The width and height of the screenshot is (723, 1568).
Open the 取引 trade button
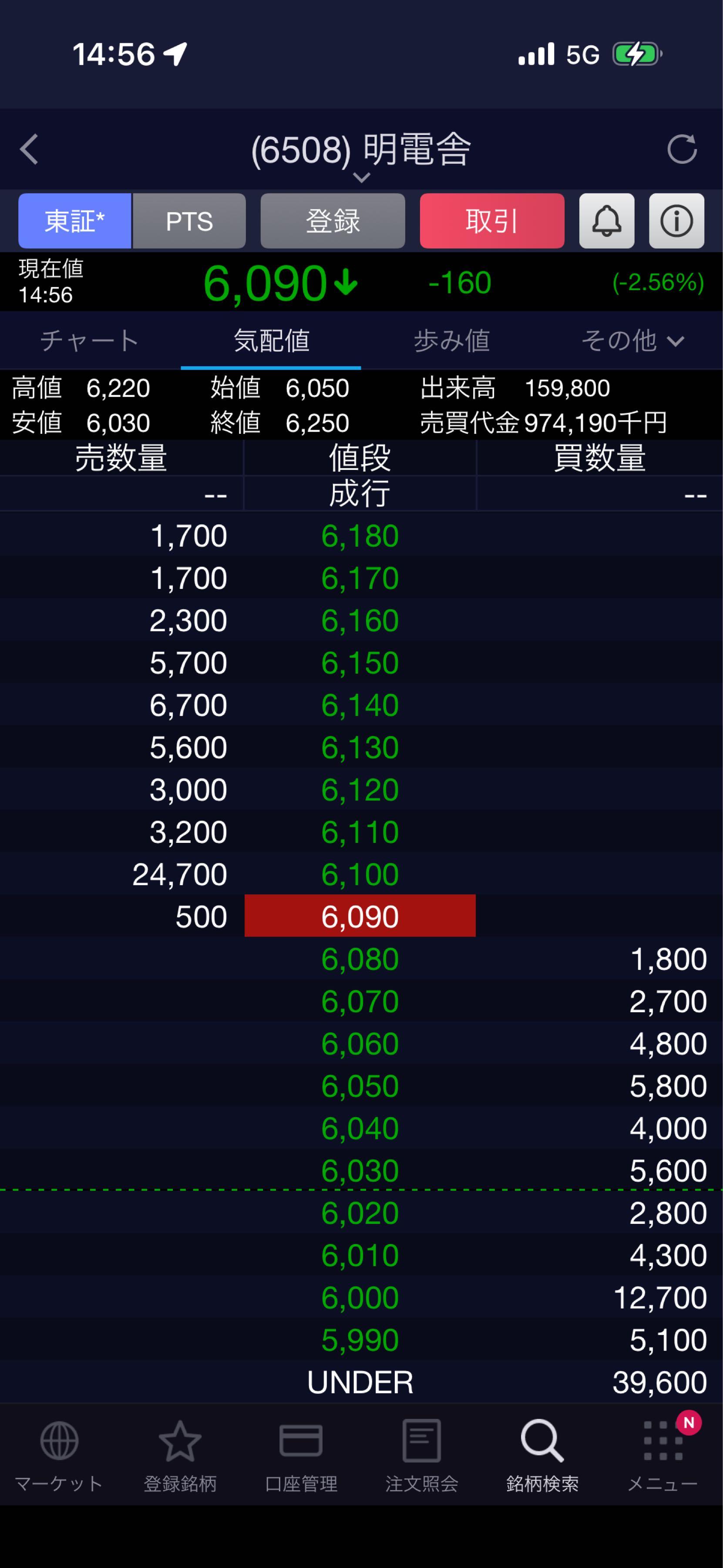point(491,221)
